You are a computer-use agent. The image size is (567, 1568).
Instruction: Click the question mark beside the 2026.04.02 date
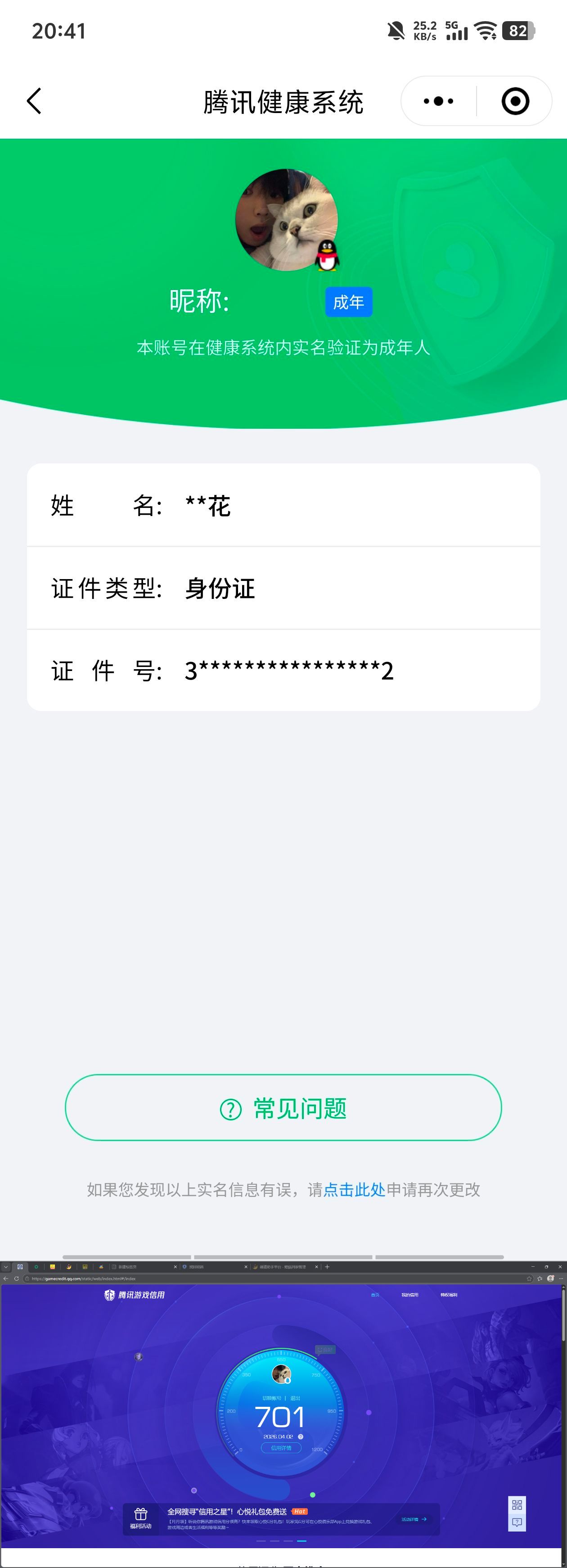tap(301, 1437)
